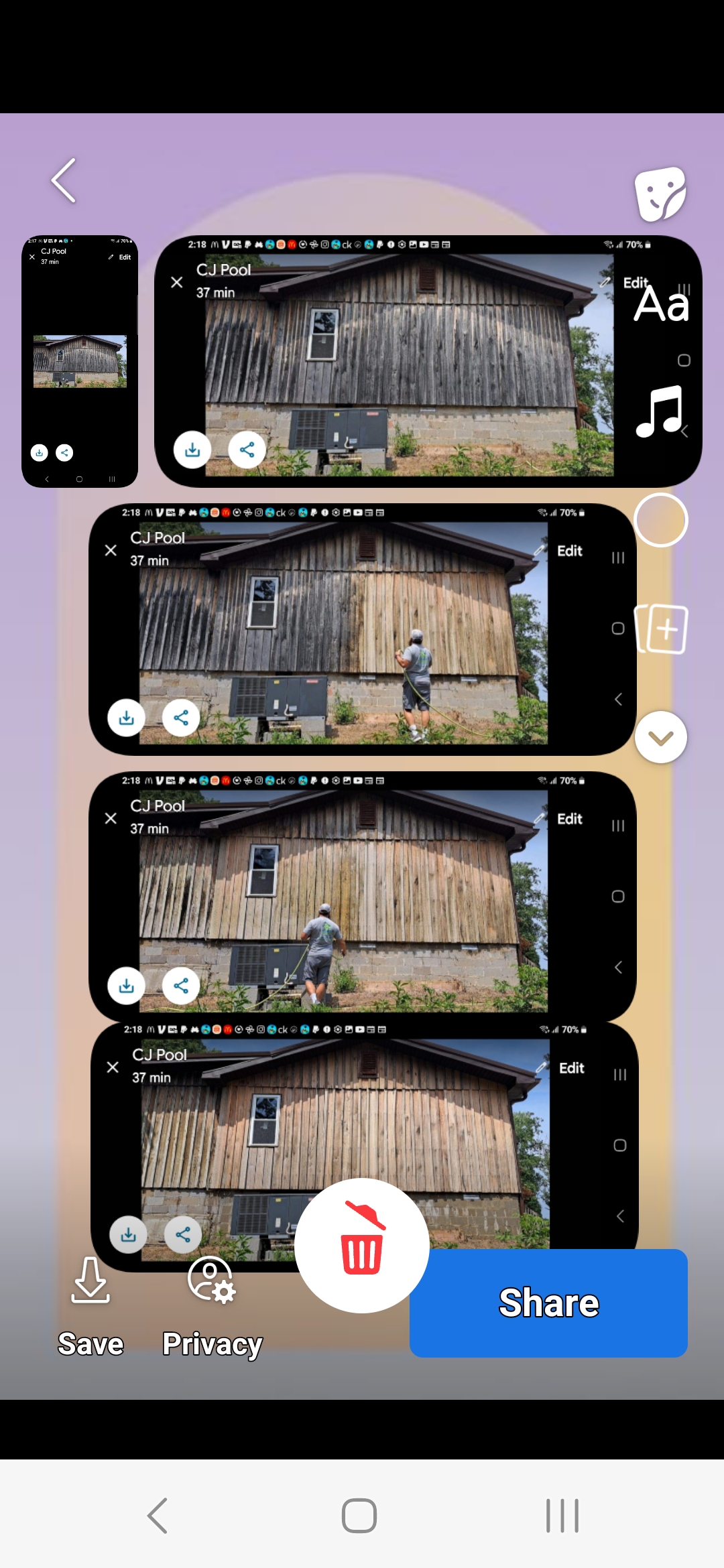Image resolution: width=724 pixels, height=1568 pixels.
Task: Open recent apps in navigation bar
Action: (562, 1516)
